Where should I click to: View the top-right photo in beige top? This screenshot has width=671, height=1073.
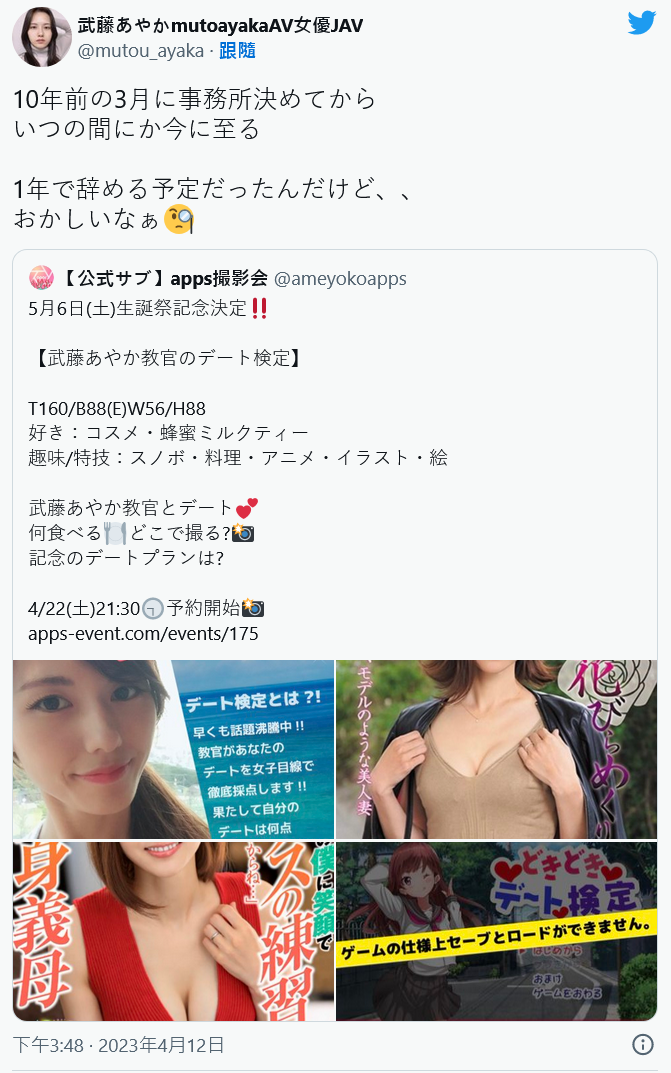point(496,749)
